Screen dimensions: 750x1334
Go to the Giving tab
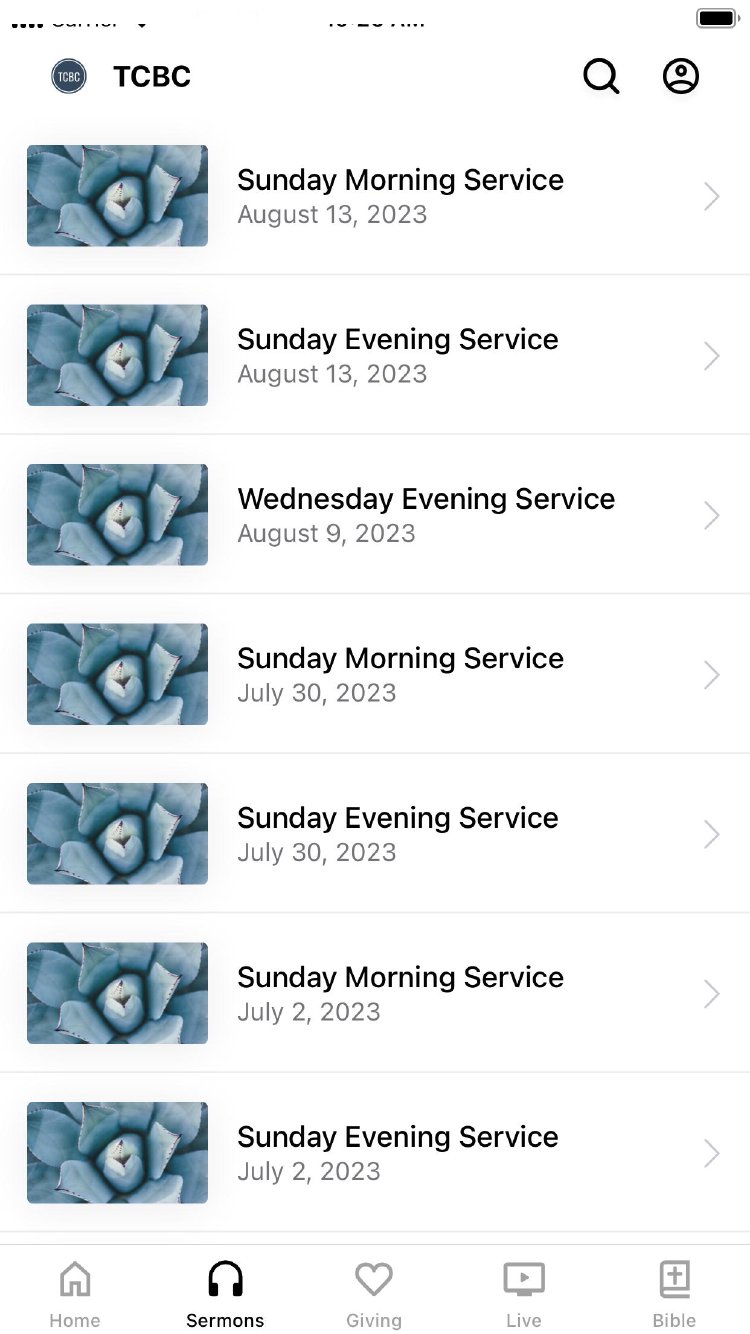tap(374, 1294)
